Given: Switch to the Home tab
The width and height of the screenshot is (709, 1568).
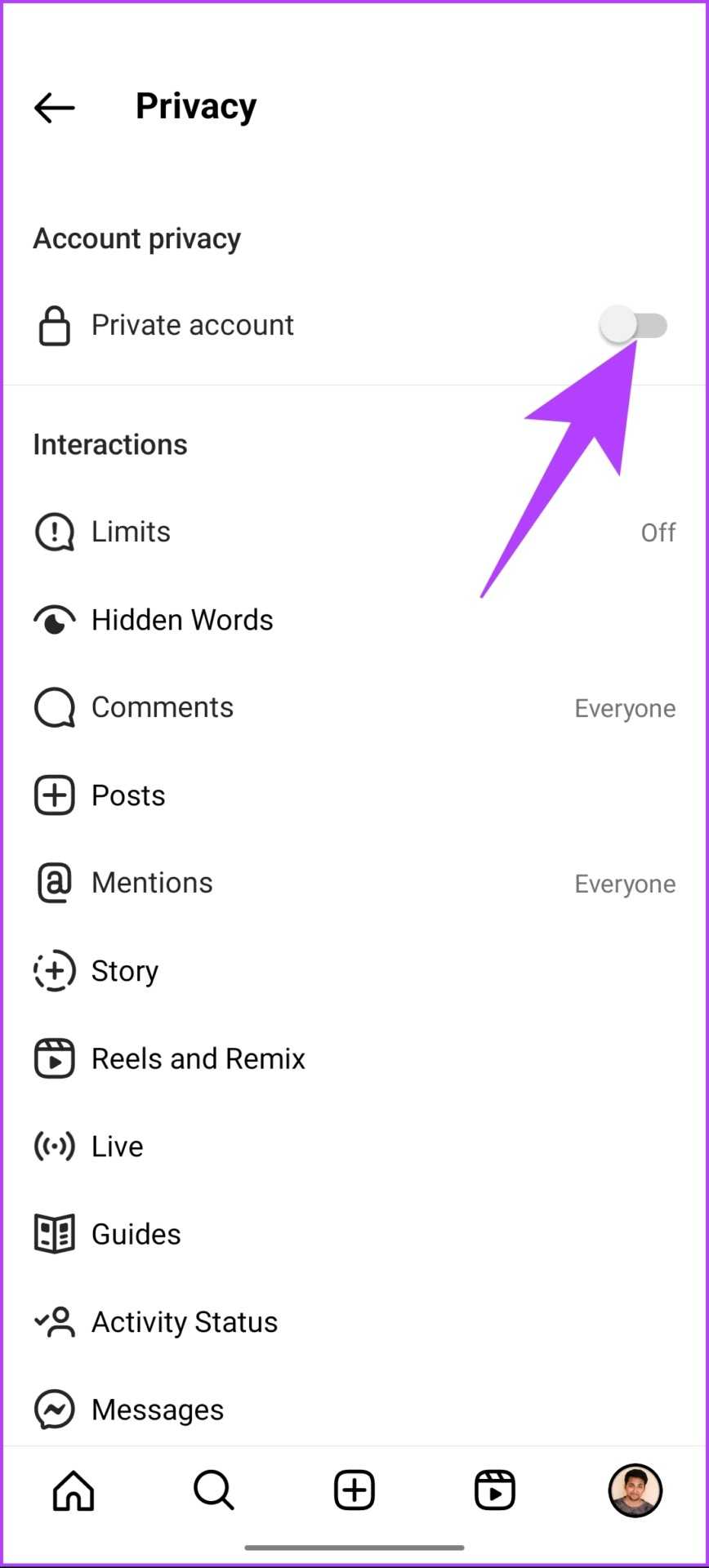Looking at the screenshot, I should (x=74, y=1490).
